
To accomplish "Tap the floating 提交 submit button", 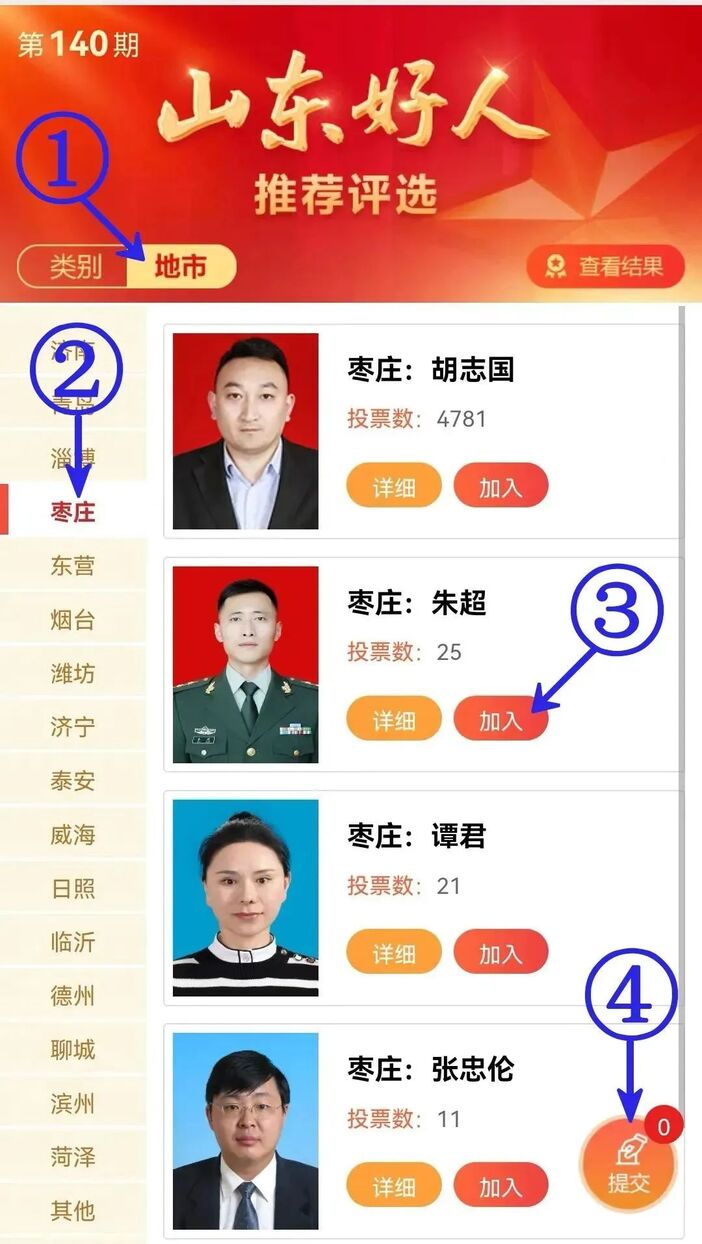I will coord(629,1164).
